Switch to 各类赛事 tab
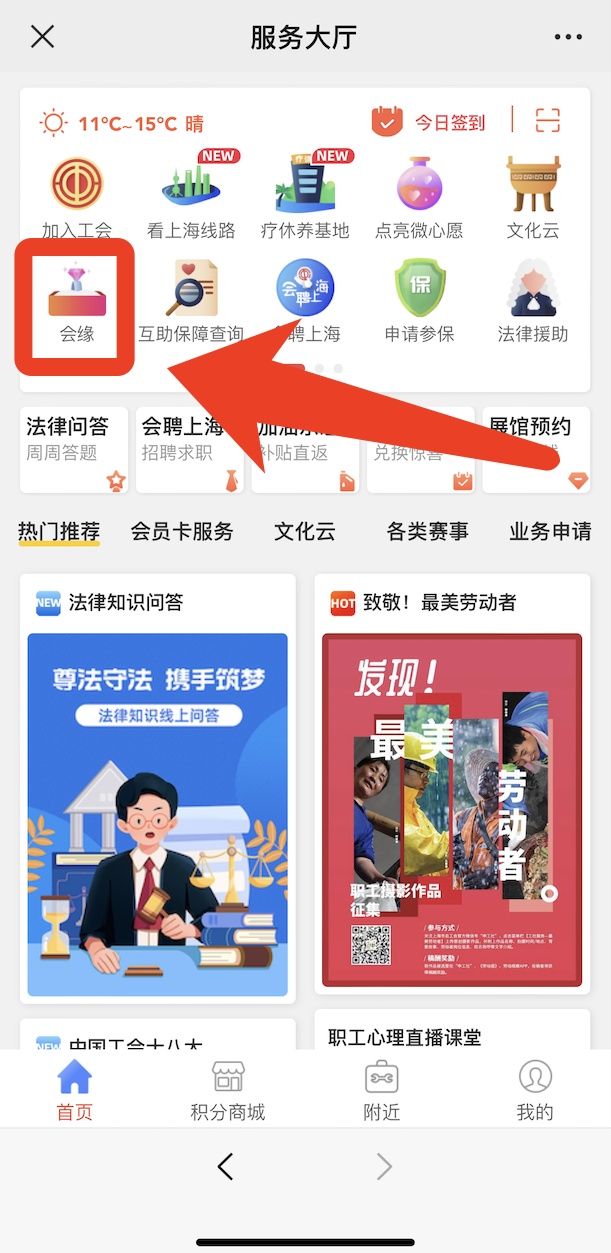This screenshot has height=1253, width=611. (x=427, y=532)
